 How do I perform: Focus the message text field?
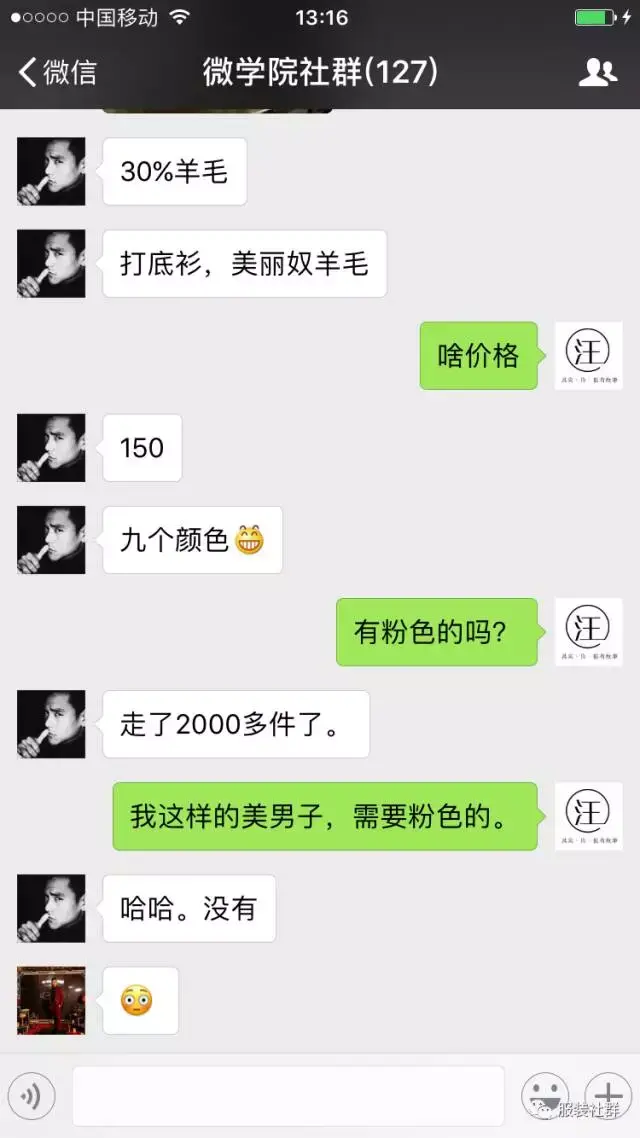point(288,1096)
